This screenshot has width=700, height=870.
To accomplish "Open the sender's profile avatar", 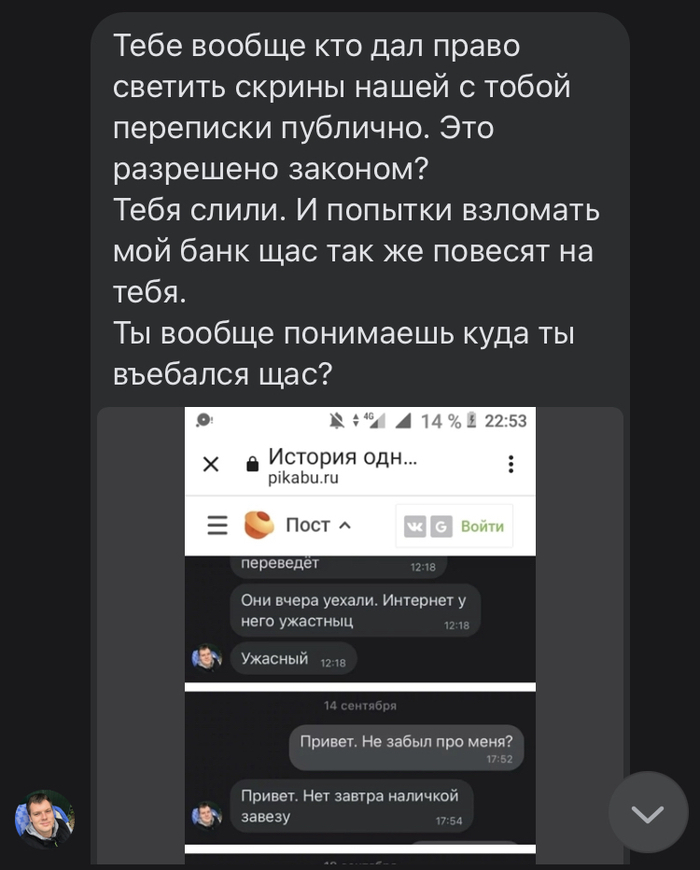I will (45, 819).
